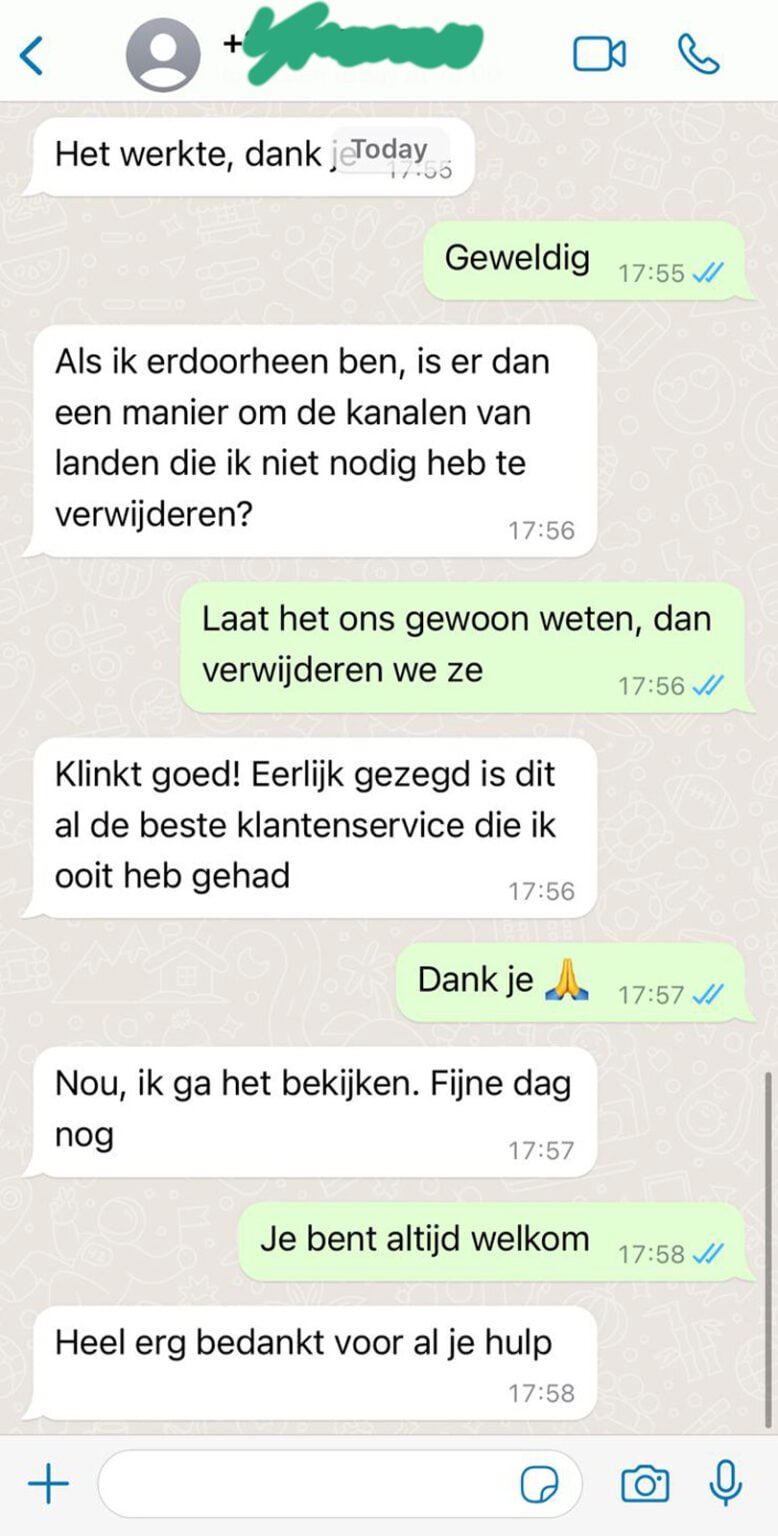
Task: Record a voice message
Action: pos(725,1483)
